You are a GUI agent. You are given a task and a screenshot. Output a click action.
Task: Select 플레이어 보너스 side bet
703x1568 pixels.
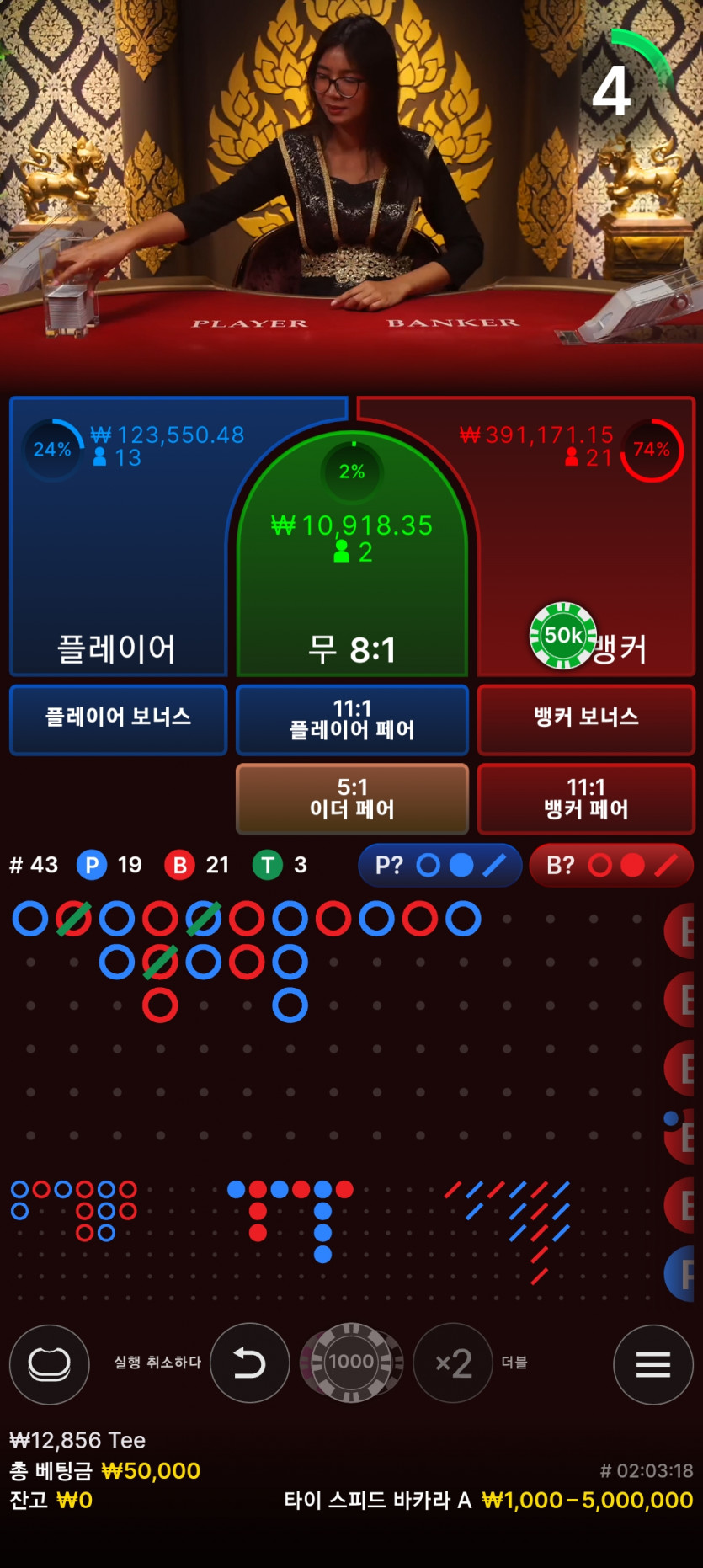(x=118, y=718)
